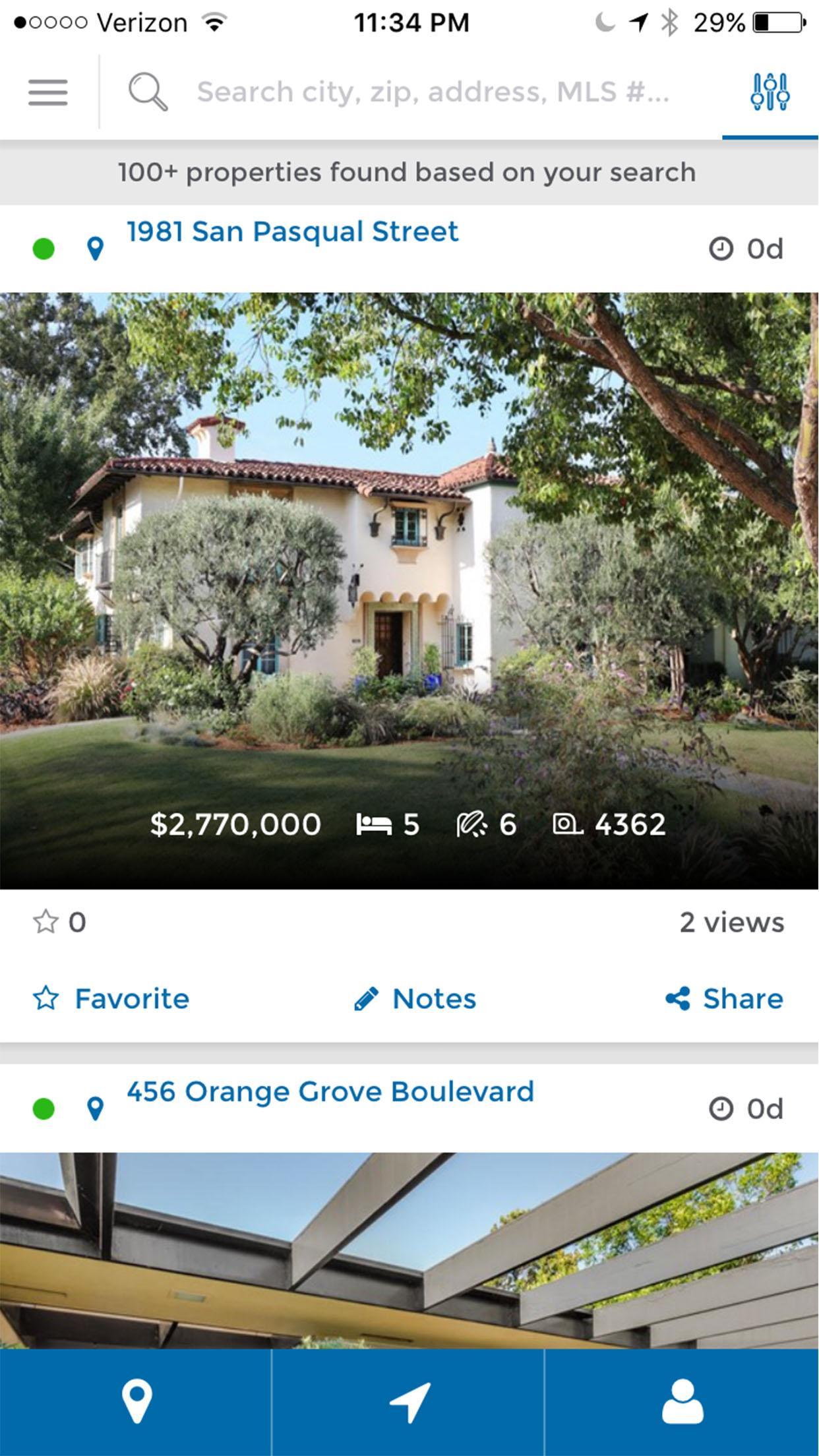
Task: Share the San Pasqual Street listing
Action: (x=724, y=998)
